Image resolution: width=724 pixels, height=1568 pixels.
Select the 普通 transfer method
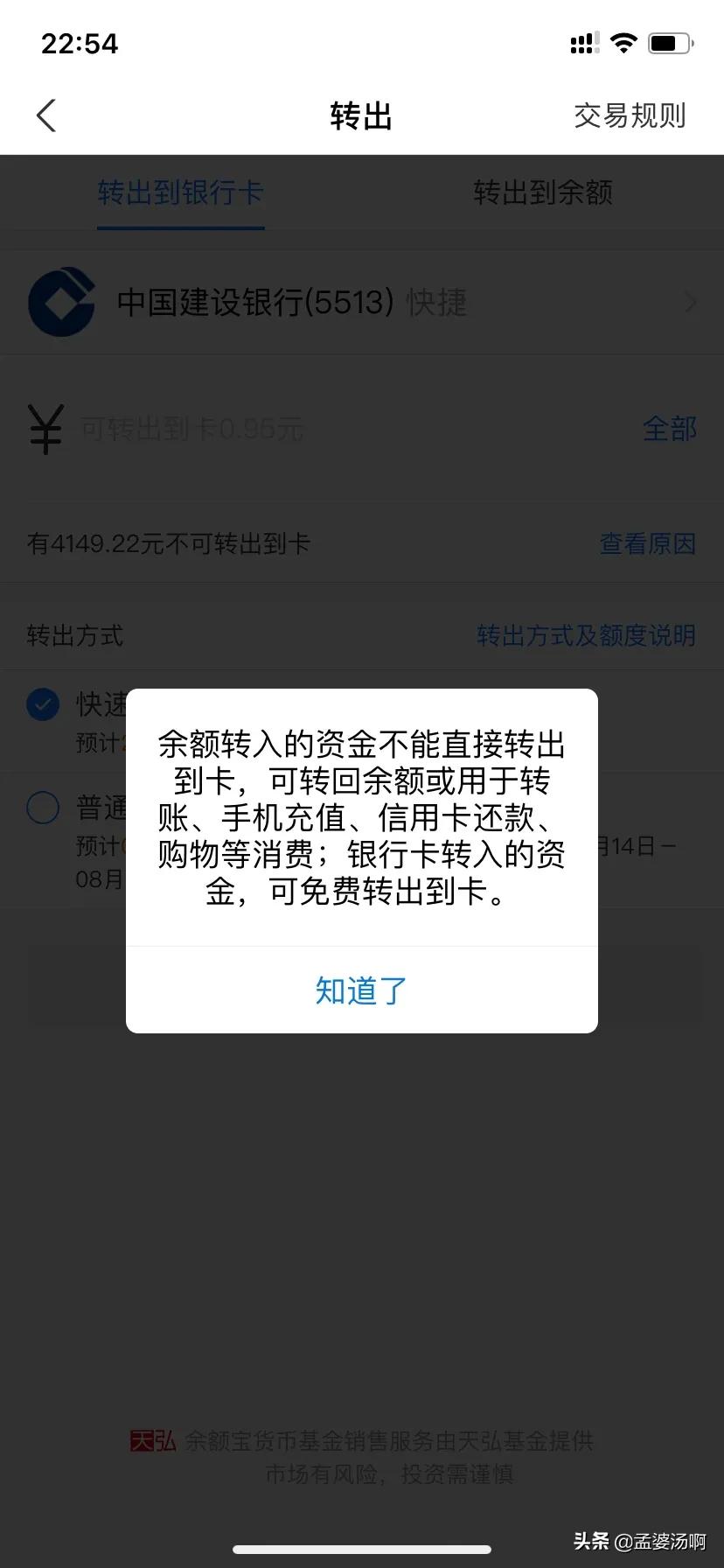tap(44, 807)
